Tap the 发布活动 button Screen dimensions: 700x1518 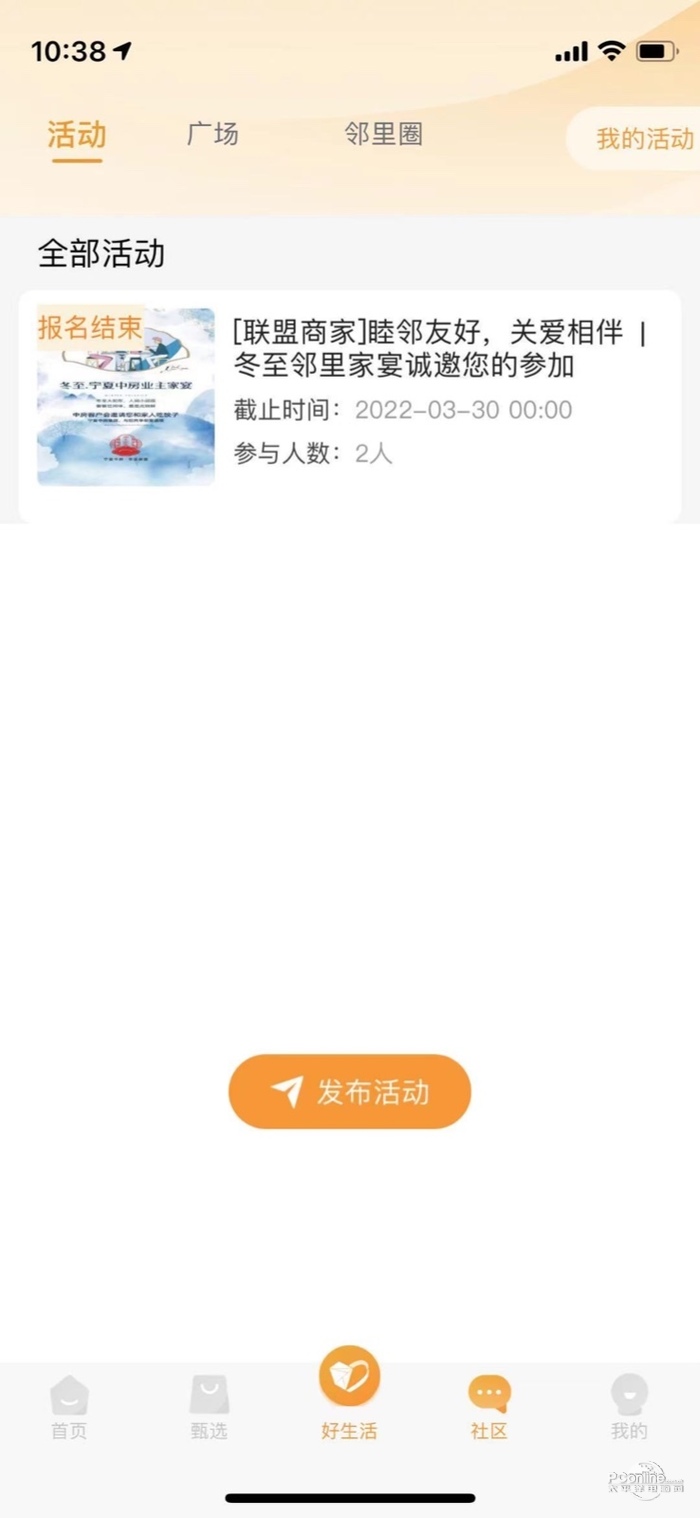(349, 1091)
